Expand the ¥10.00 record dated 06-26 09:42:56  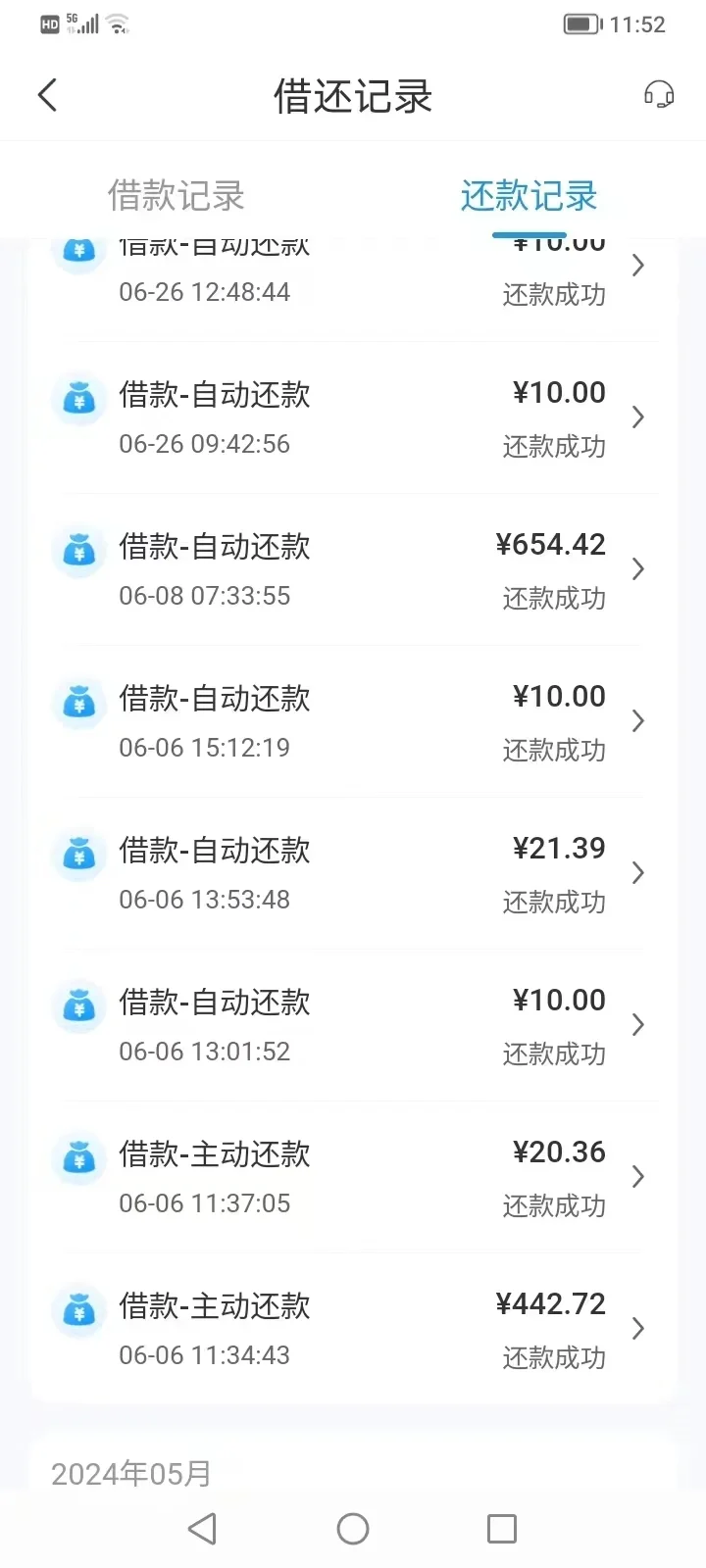pos(638,416)
